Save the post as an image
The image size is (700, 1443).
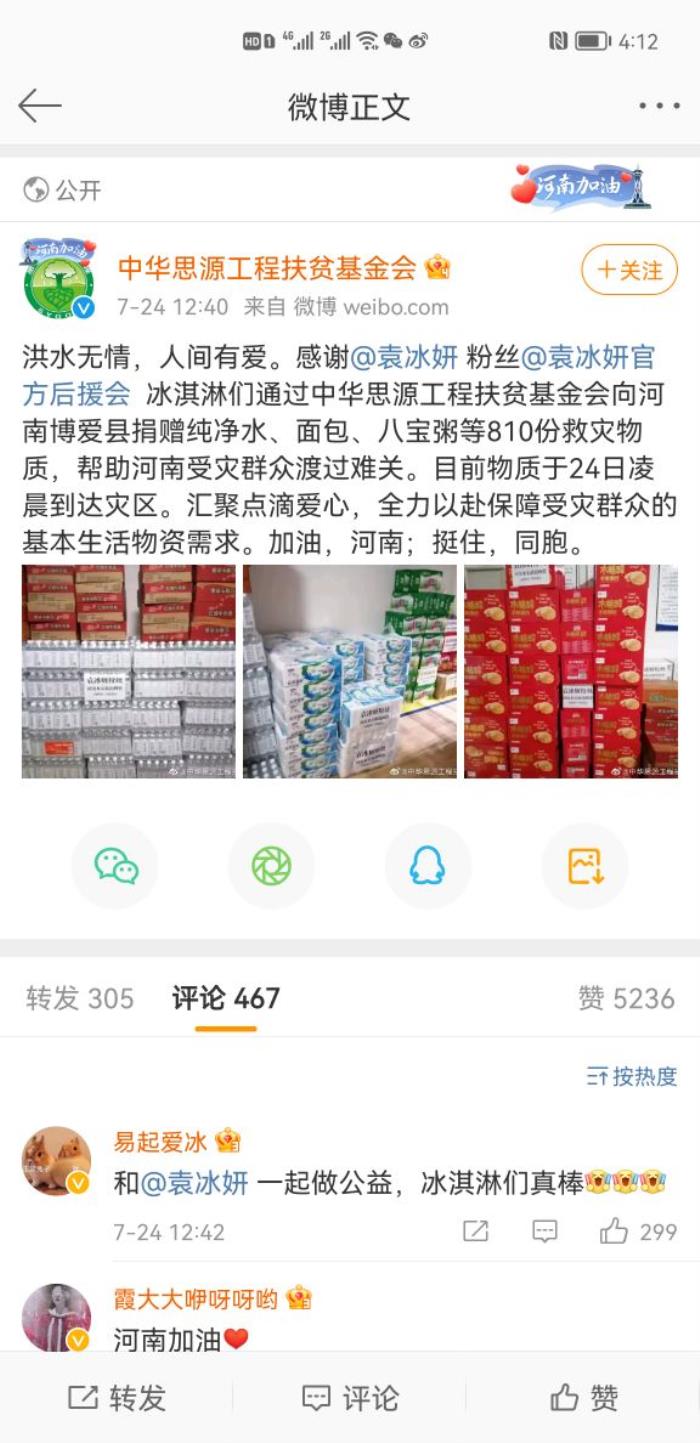pyautogui.click(x=585, y=866)
